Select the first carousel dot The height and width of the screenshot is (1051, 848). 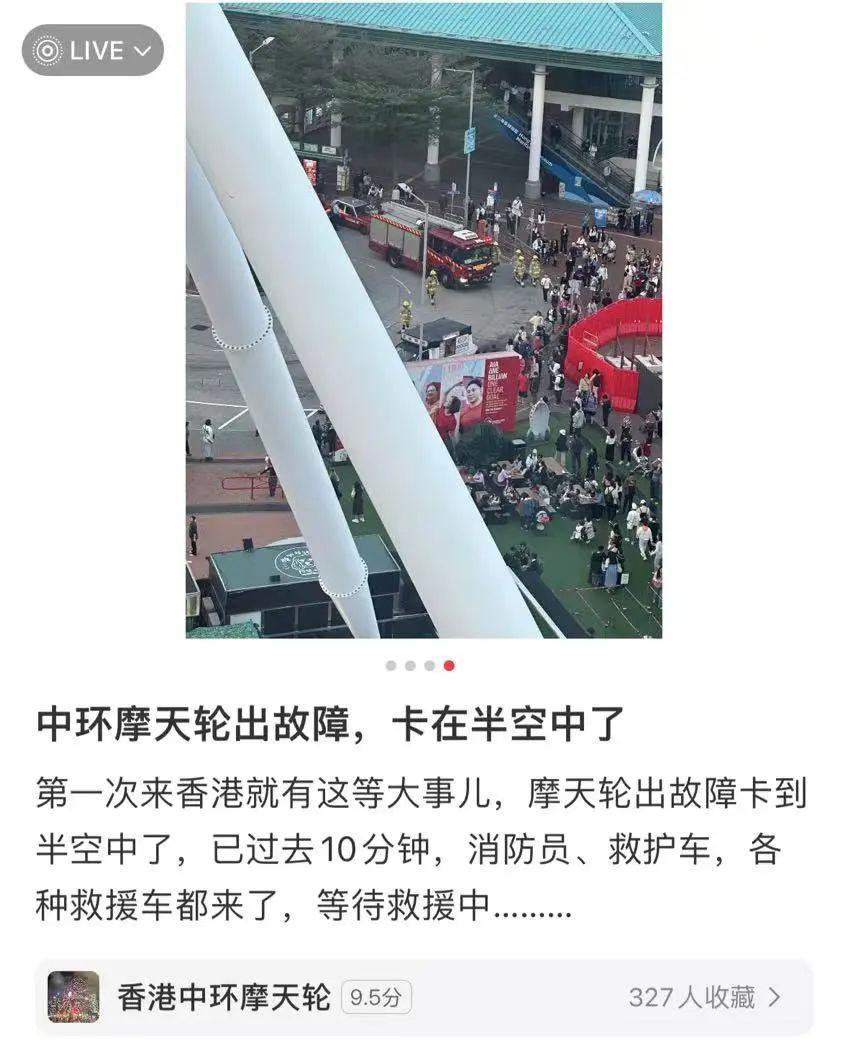click(391, 665)
